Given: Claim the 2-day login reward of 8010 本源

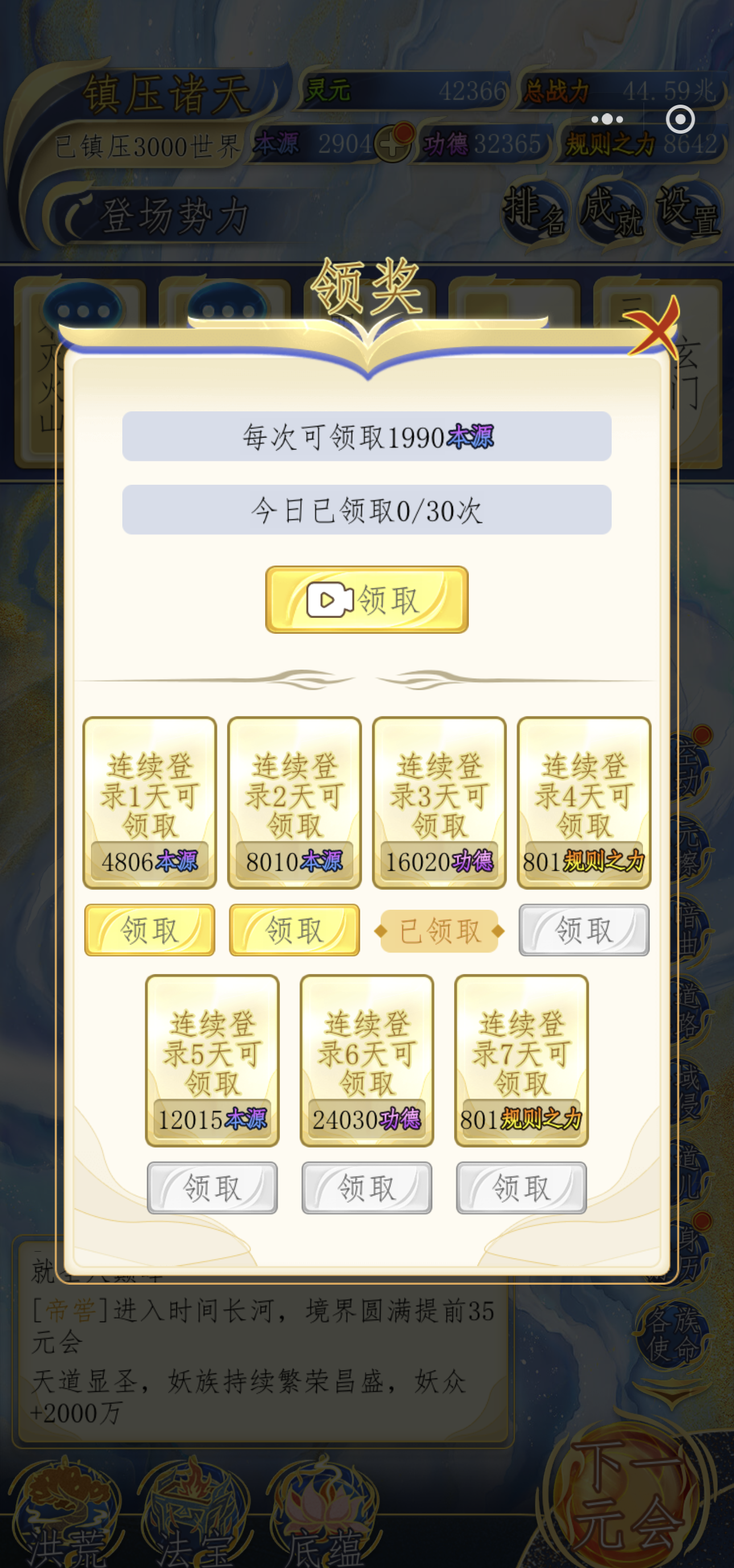Looking at the screenshot, I should tap(295, 930).
